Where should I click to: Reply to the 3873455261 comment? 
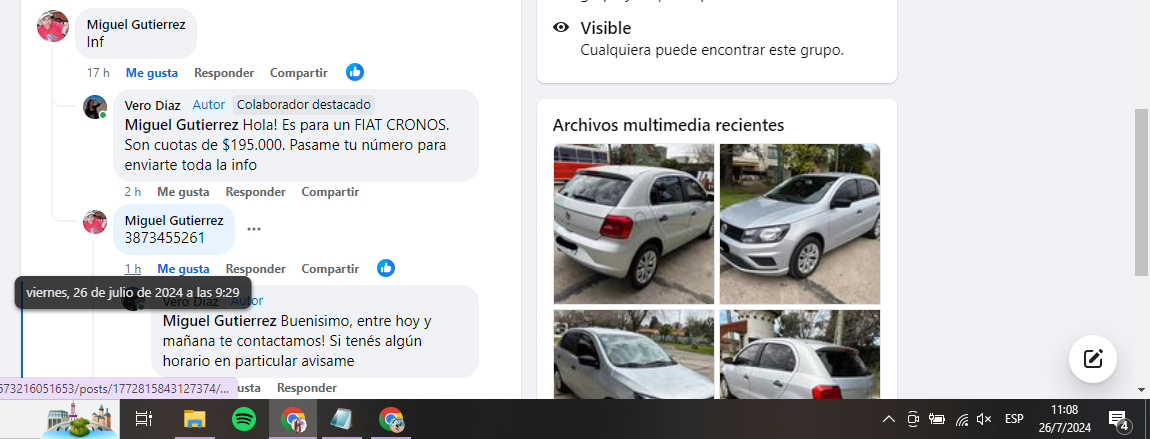255,268
